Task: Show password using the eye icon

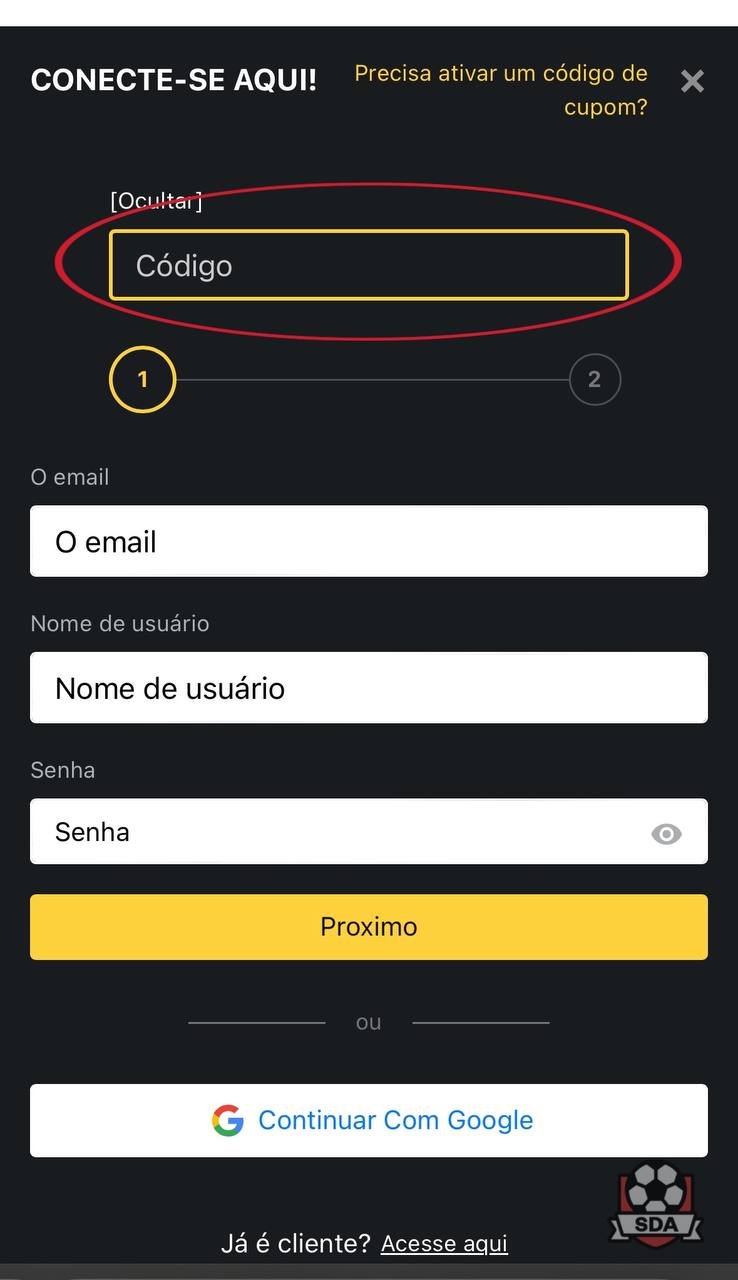Action: pos(666,833)
